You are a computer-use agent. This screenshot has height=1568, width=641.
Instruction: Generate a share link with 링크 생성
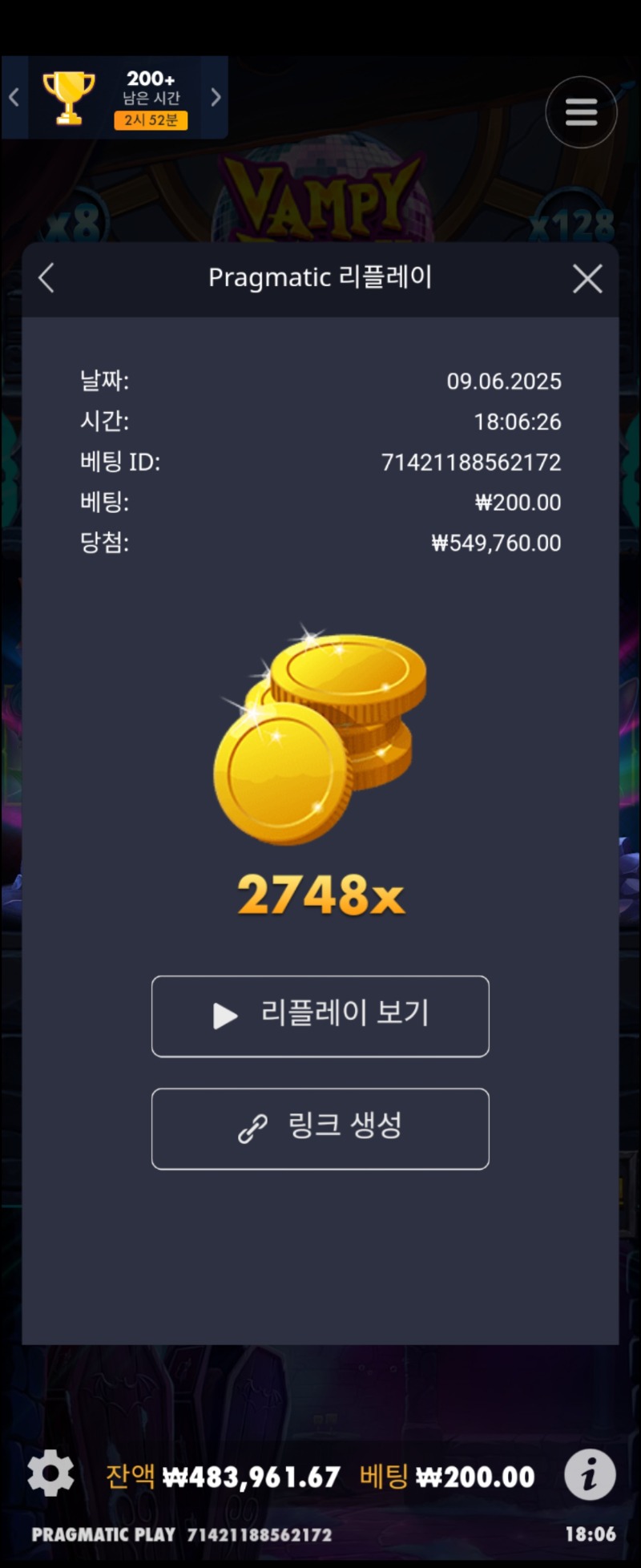coord(320,1128)
